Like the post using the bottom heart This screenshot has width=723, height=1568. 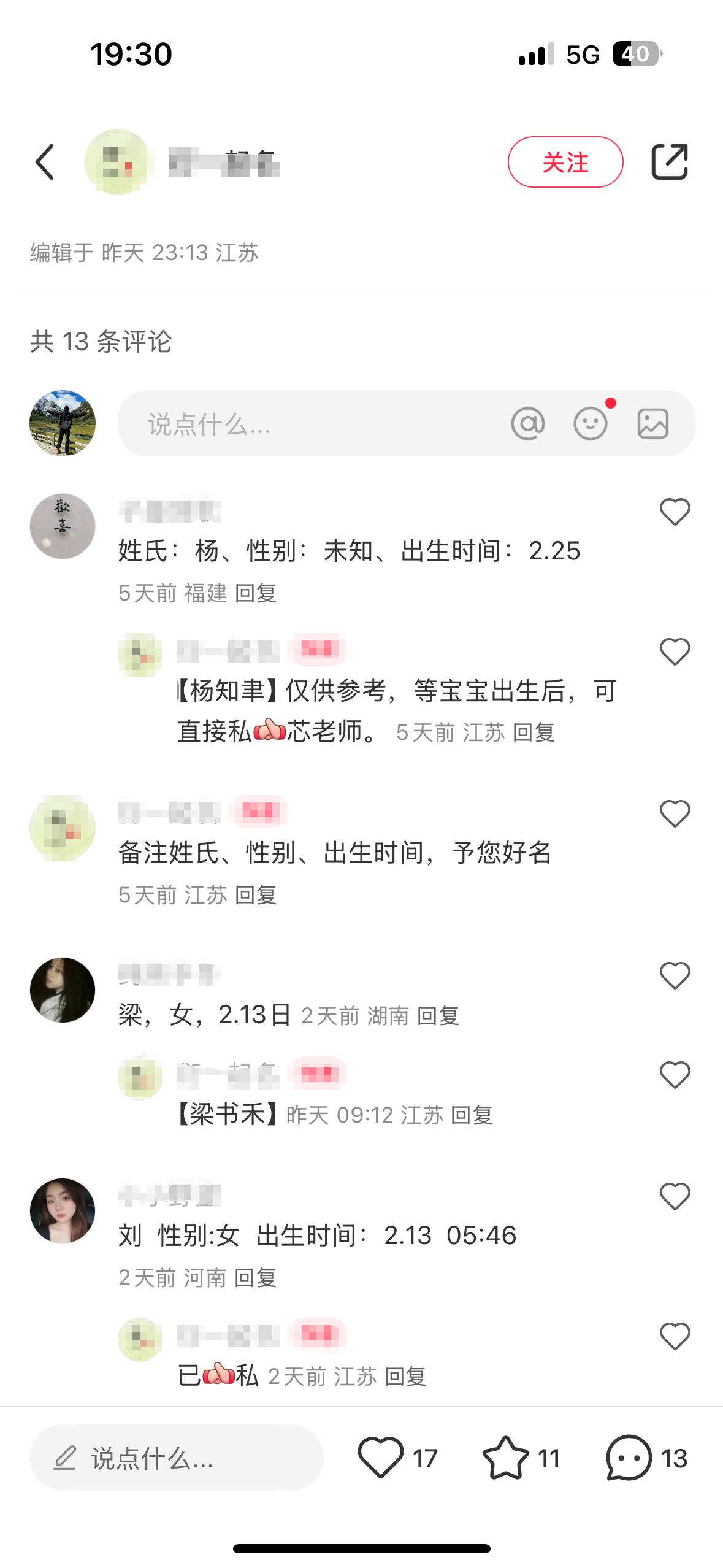(380, 1458)
